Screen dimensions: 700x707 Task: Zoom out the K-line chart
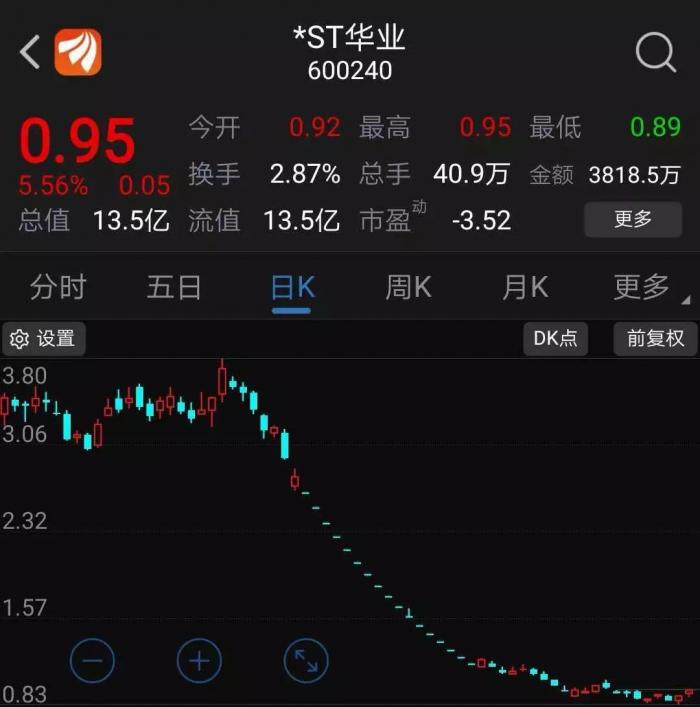pyautogui.click(x=92, y=660)
